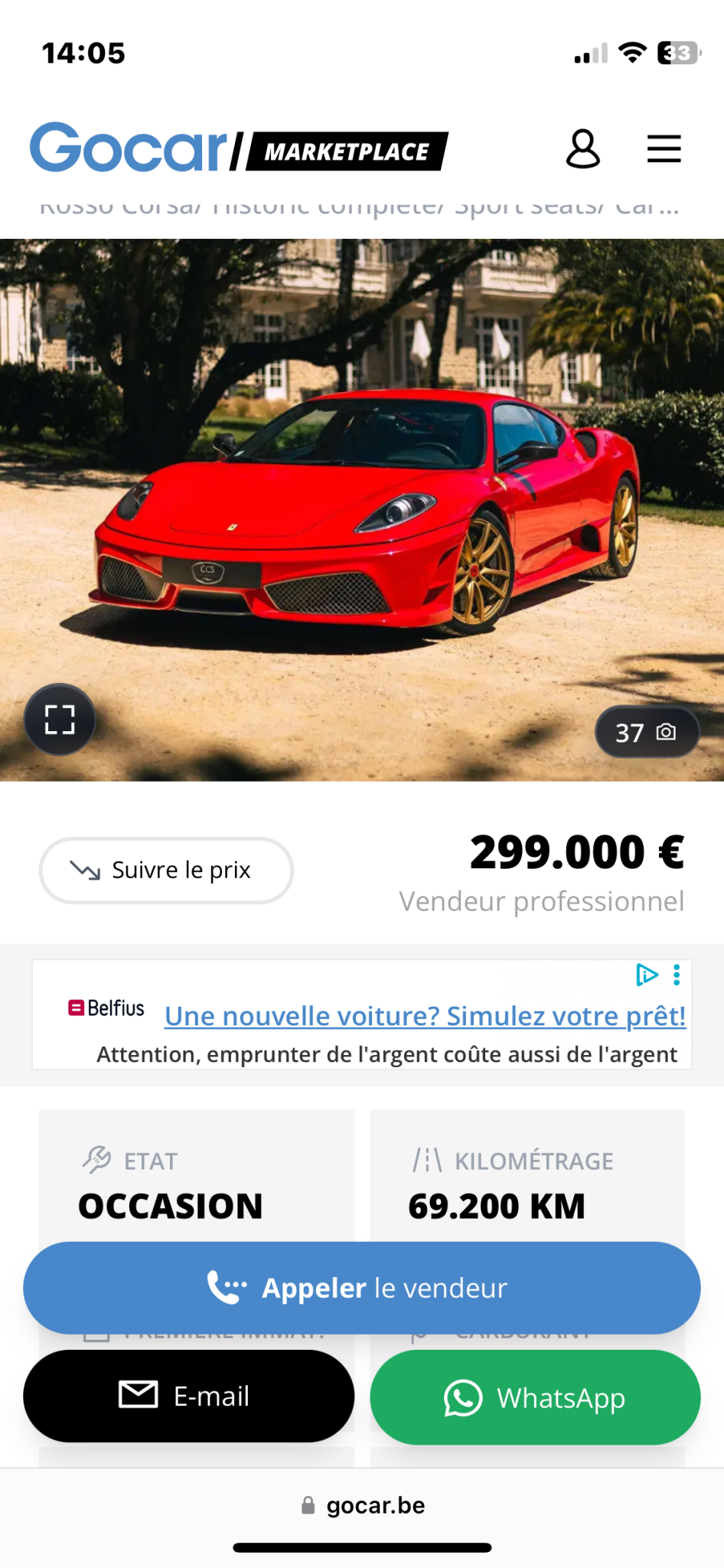The image size is (724, 1568).
Task: Tap the gocar.be address bar
Action: [x=362, y=1505]
